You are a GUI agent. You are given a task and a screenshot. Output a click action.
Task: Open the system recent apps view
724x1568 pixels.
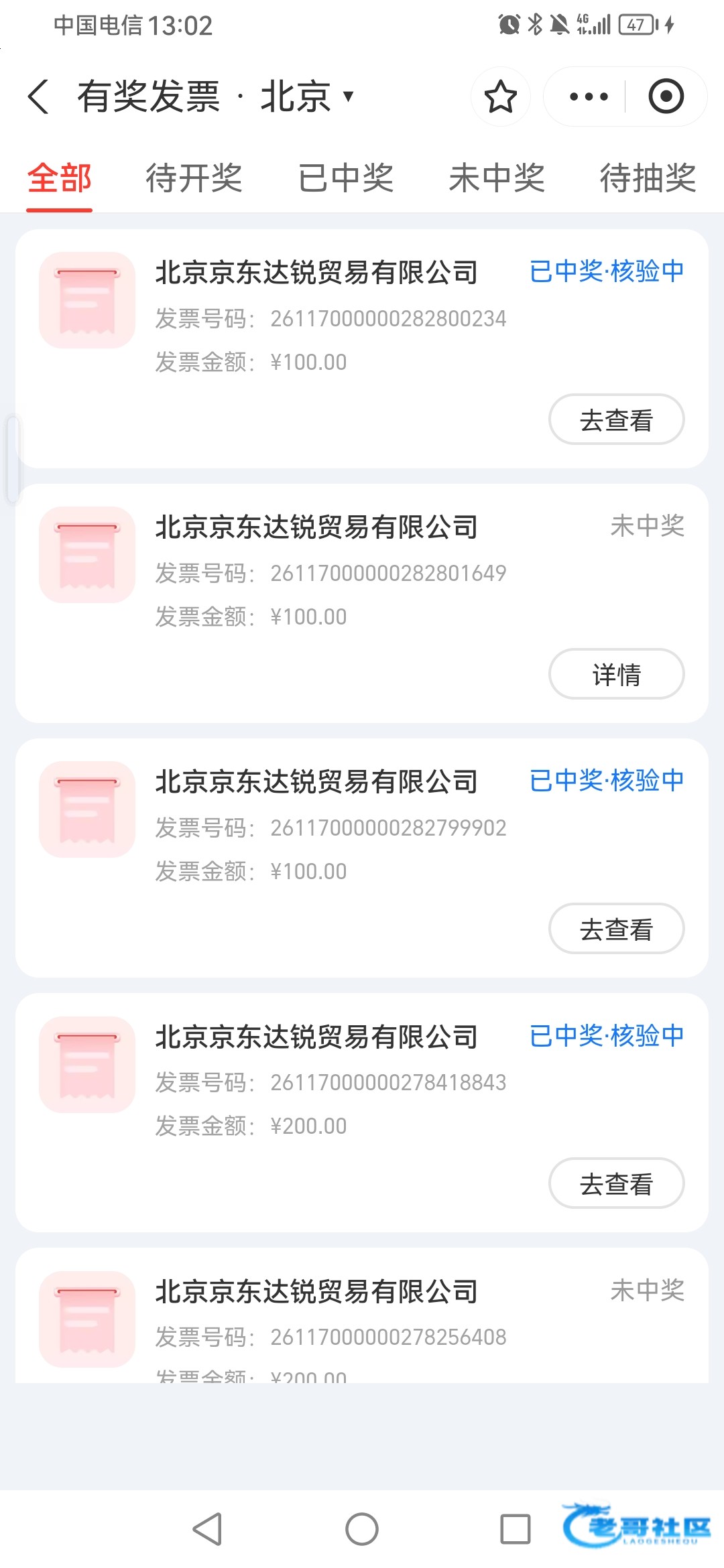(515, 1529)
